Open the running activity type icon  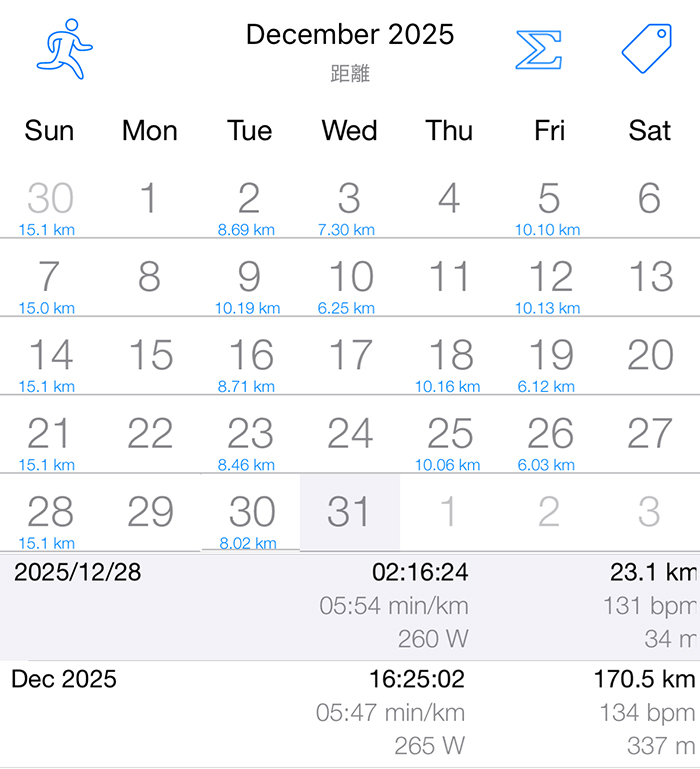[x=65, y=48]
